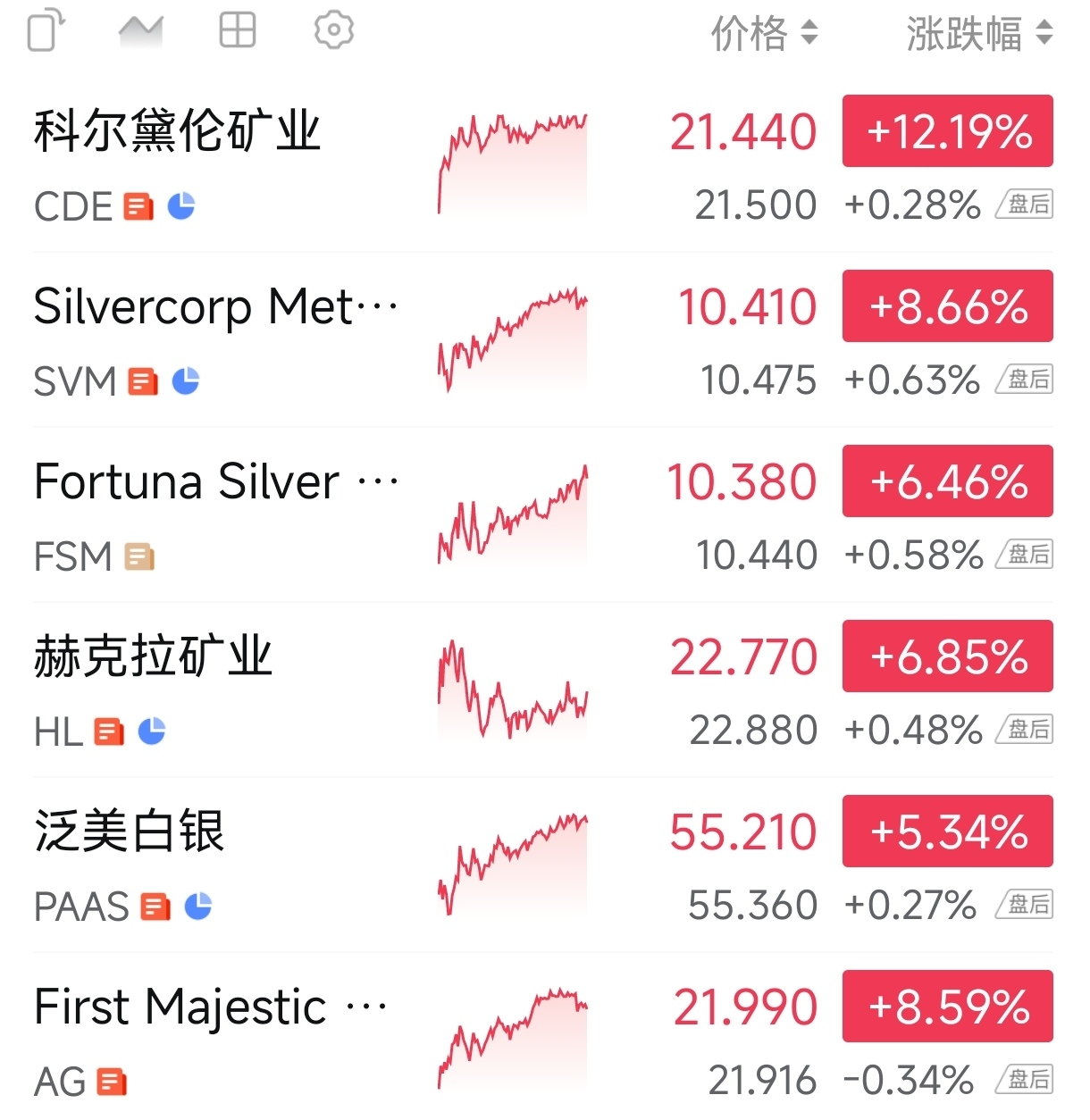Open 泛美白银 PAAS stock details
Screen dimensions: 1090x1120
coord(543,866)
